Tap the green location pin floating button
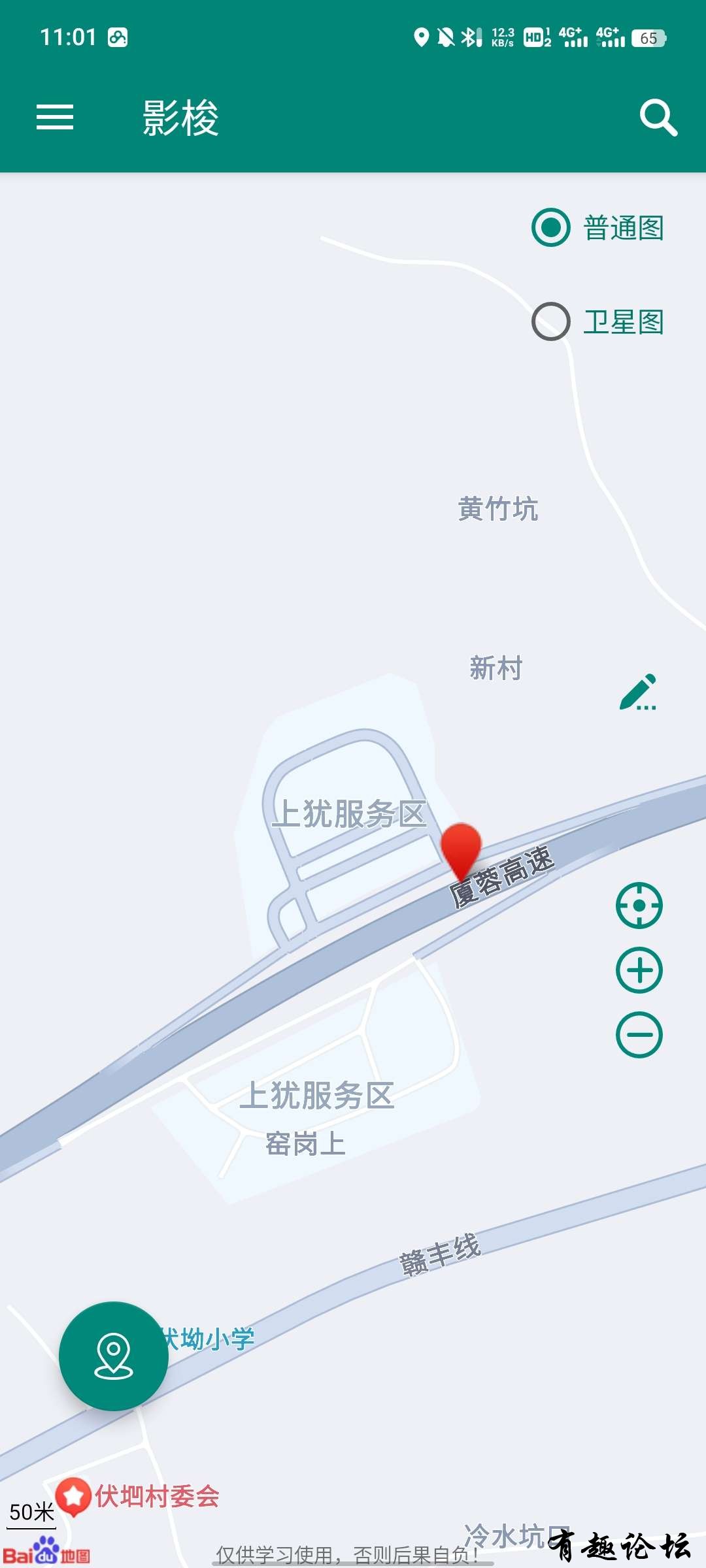The image size is (706, 1568). pyautogui.click(x=114, y=1356)
